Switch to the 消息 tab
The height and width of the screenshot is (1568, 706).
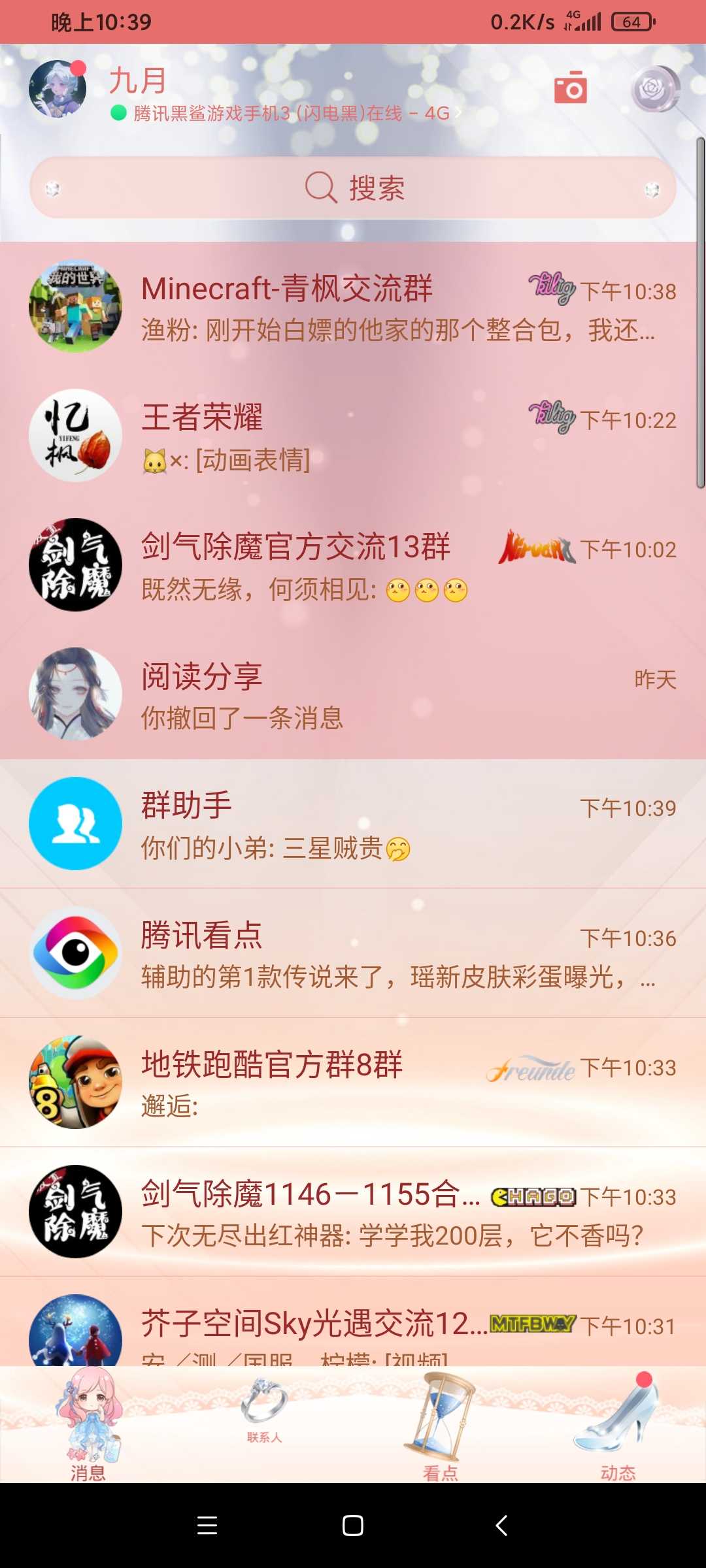coord(88,1424)
